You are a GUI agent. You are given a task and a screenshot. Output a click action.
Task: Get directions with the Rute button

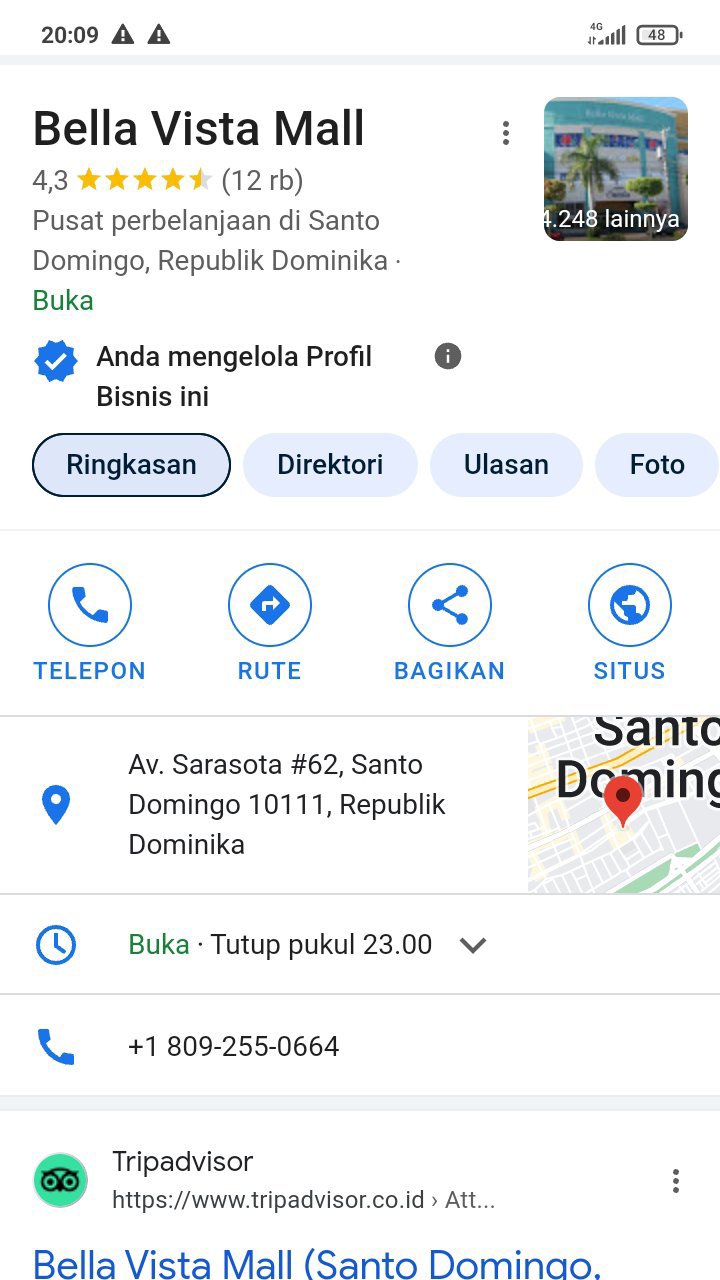[270, 622]
